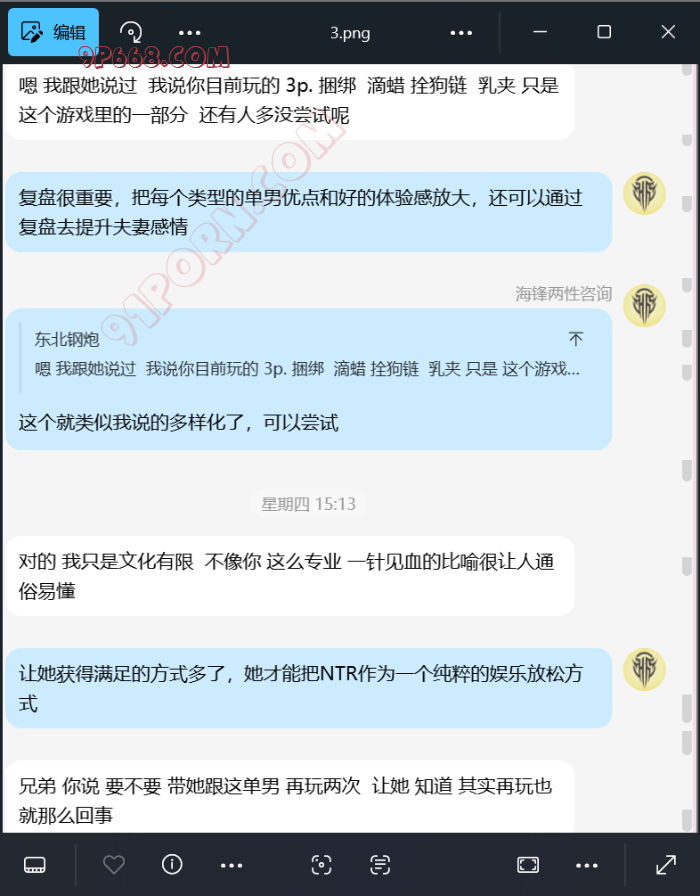Viewport: 700px width, 896px height.
Task: Scan text in the image
Action: tap(380, 864)
